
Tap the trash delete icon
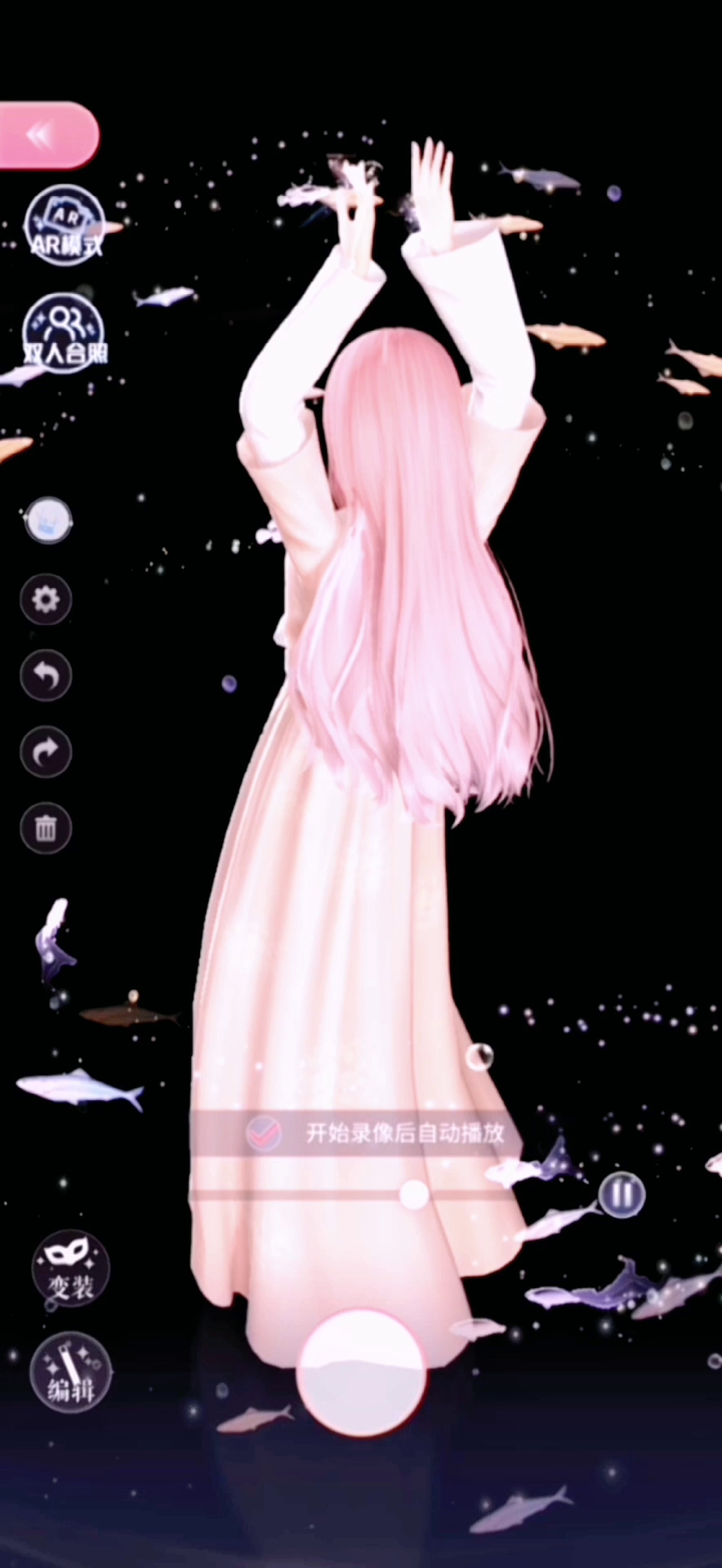tap(46, 828)
